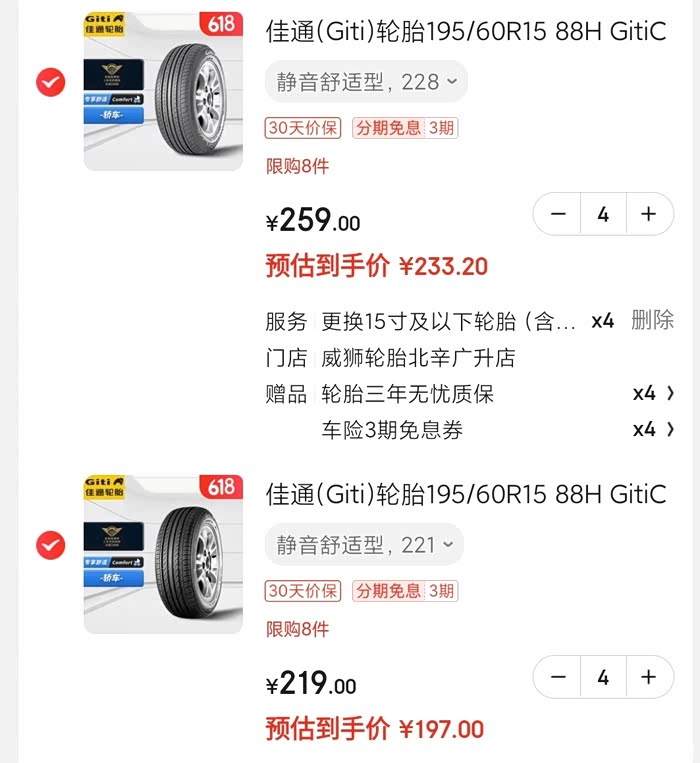Uncheck the ¥259 Giti tire item

50,82
